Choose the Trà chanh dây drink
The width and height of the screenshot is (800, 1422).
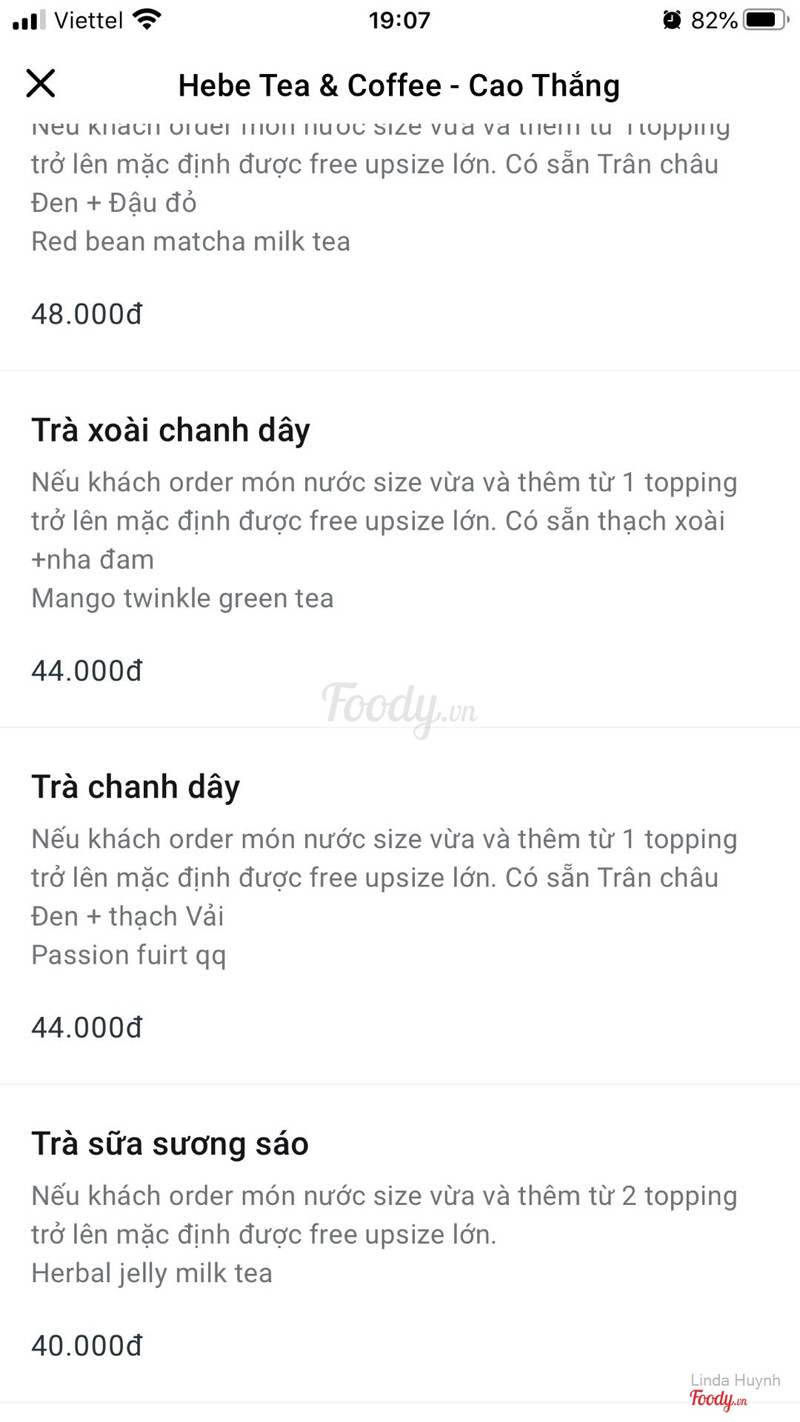[136, 787]
